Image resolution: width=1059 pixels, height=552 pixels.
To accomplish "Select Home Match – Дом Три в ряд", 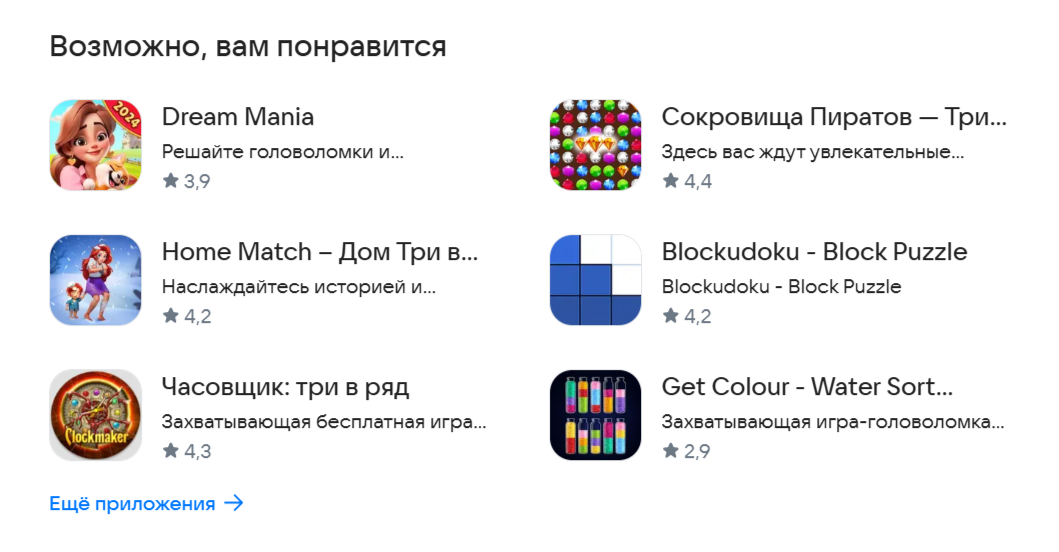I will [x=319, y=252].
